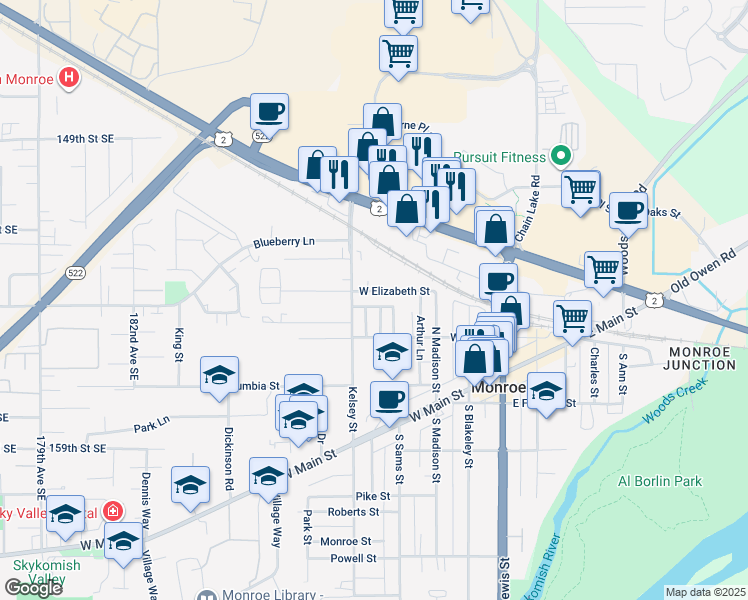The image size is (748, 600).
Task: Tap the shopping bag marker at Chain Lake Rd
Action: [496, 229]
